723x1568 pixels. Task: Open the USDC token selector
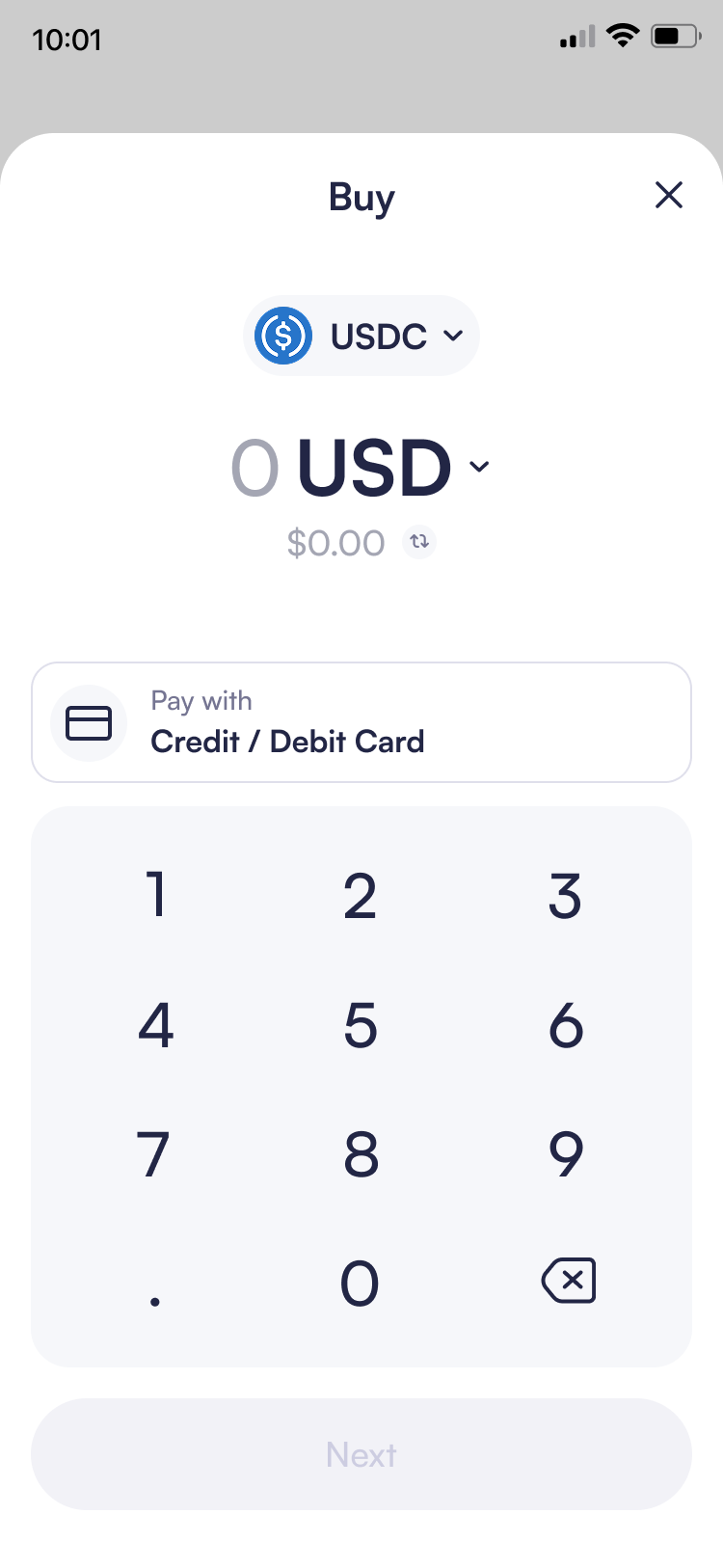tap(361, 336)
